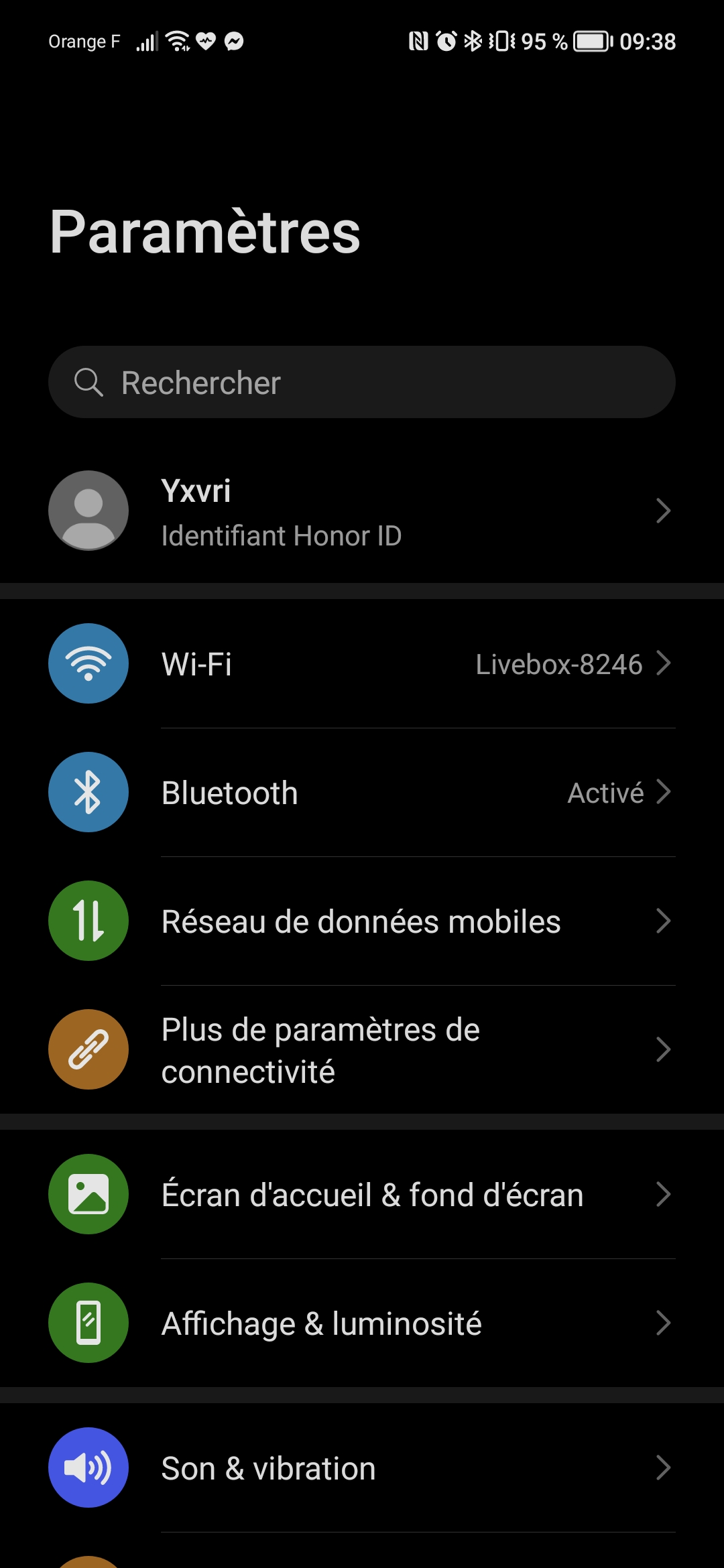This screenshot has width=724, height=1568.
Task: Open Son & vibration settings
Action: [362, 1468]
